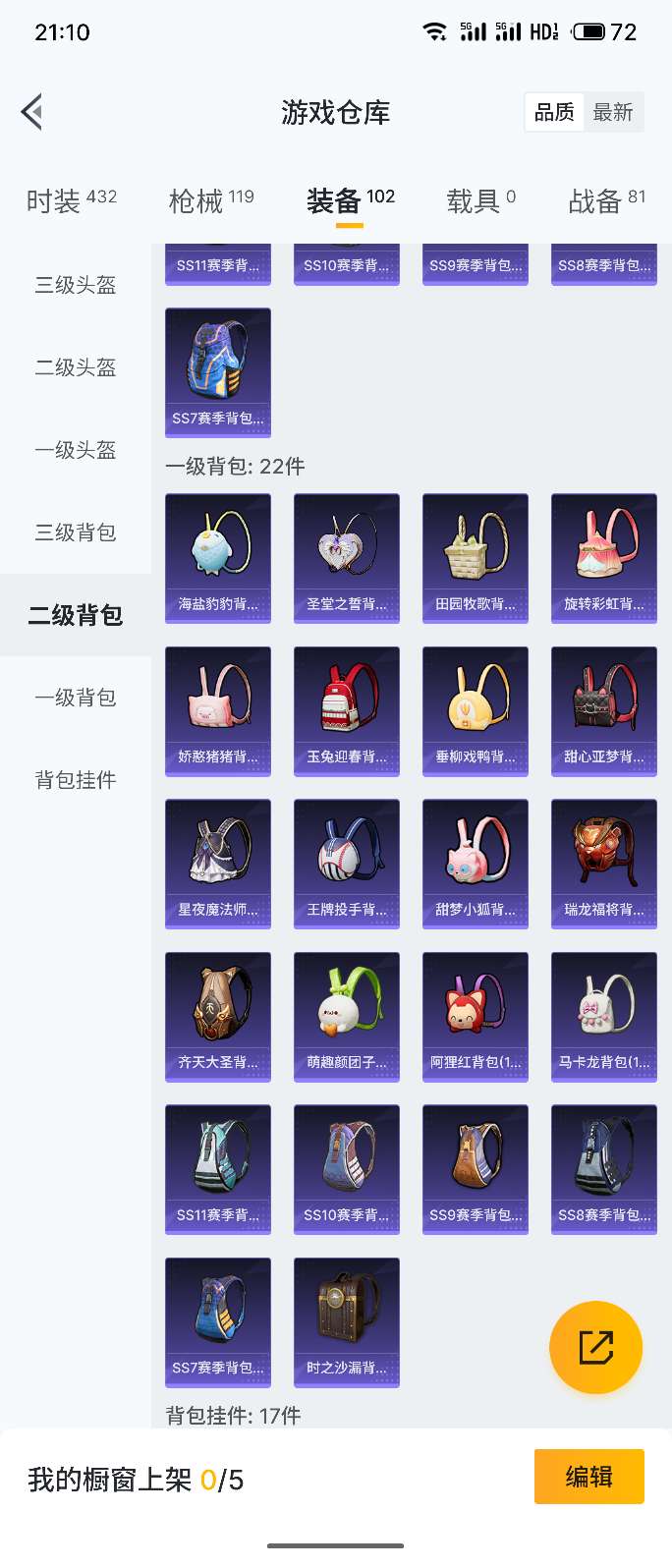Jump to the 三级背包 category
The image size is (672, 1568).
click(76, 532)
